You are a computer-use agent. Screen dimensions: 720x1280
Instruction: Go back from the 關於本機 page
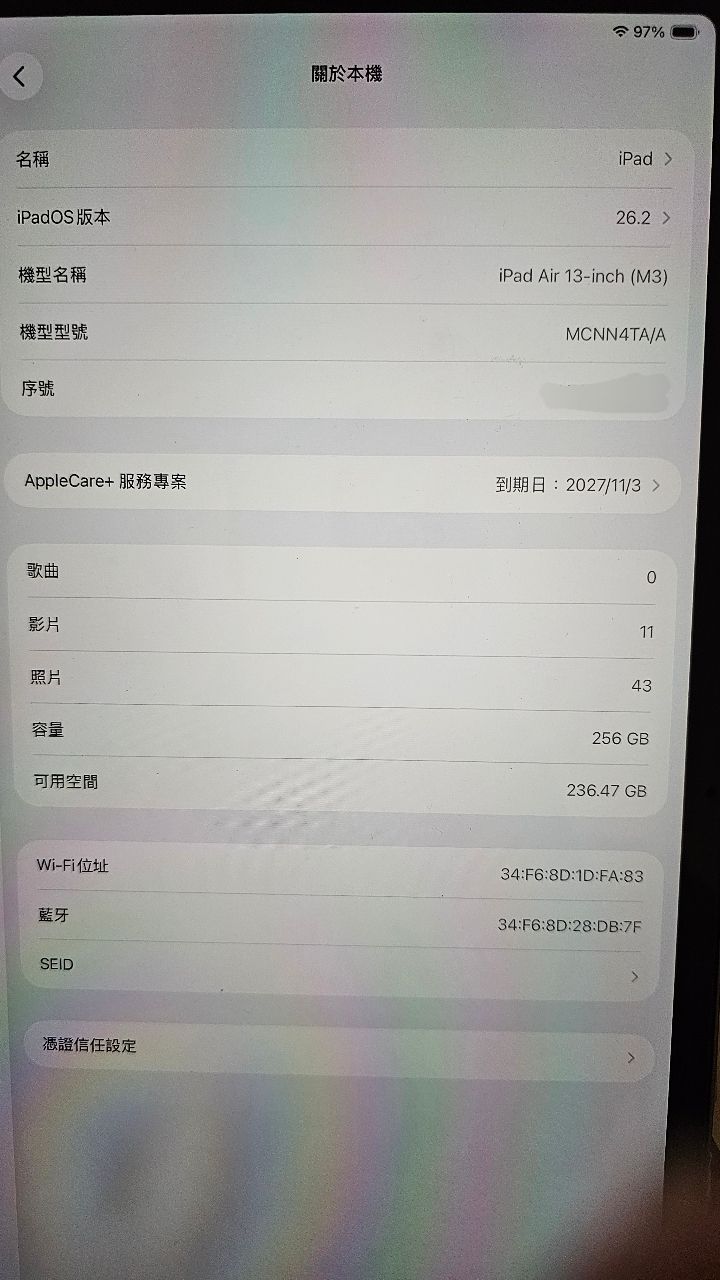20,76
